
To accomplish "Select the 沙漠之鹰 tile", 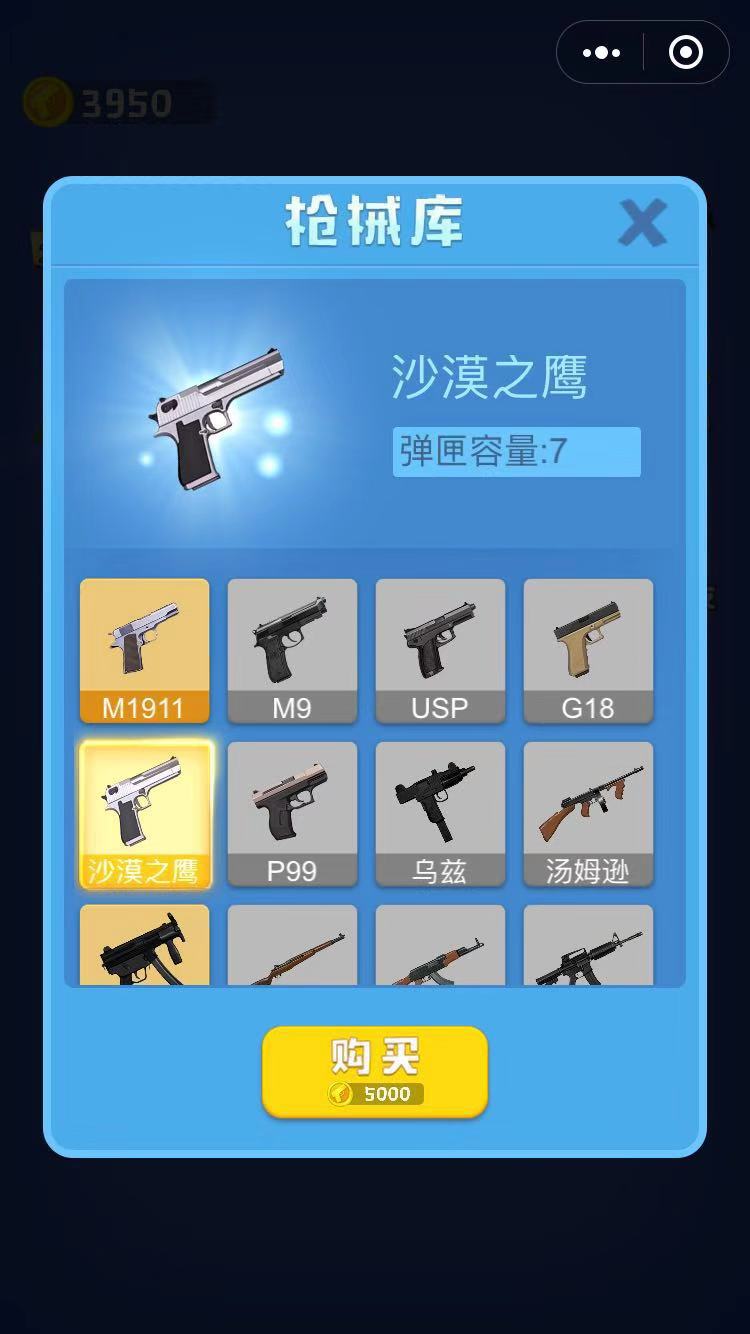I will [145, 814].
